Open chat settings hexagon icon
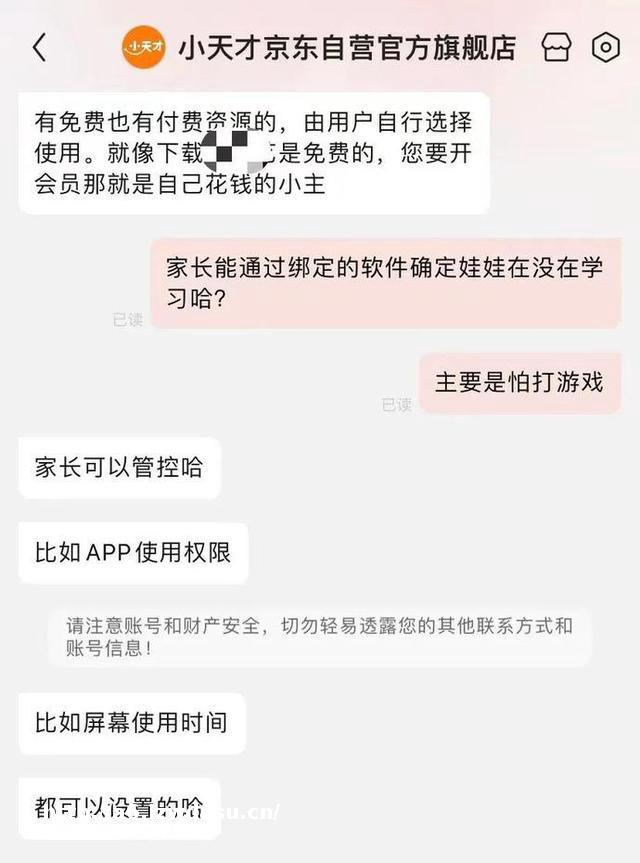640x863 pixels. (606, 48)
